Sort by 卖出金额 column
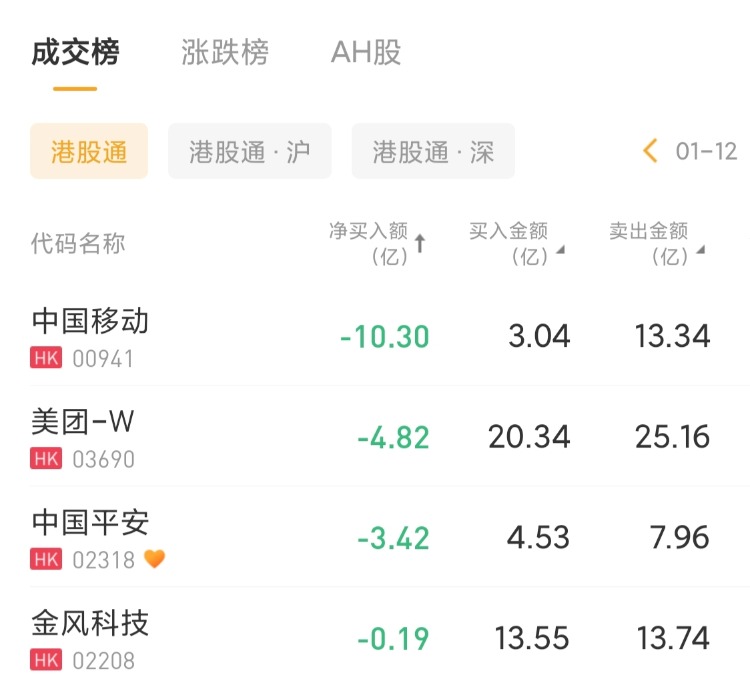The image size is (750, 687). (656, 243)
